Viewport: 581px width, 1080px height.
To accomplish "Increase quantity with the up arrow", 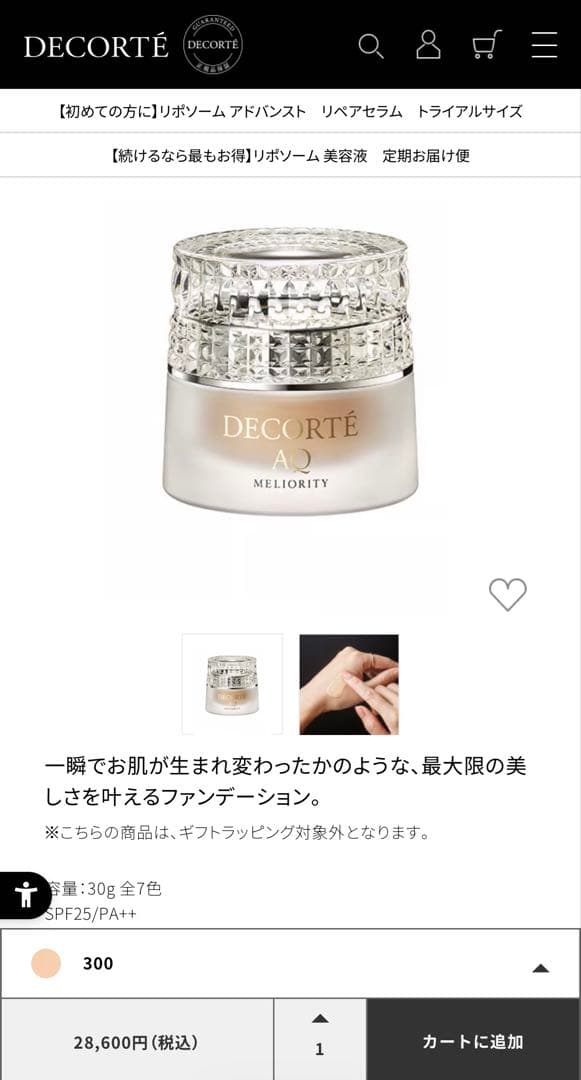I will click(x=319, y=1019).
